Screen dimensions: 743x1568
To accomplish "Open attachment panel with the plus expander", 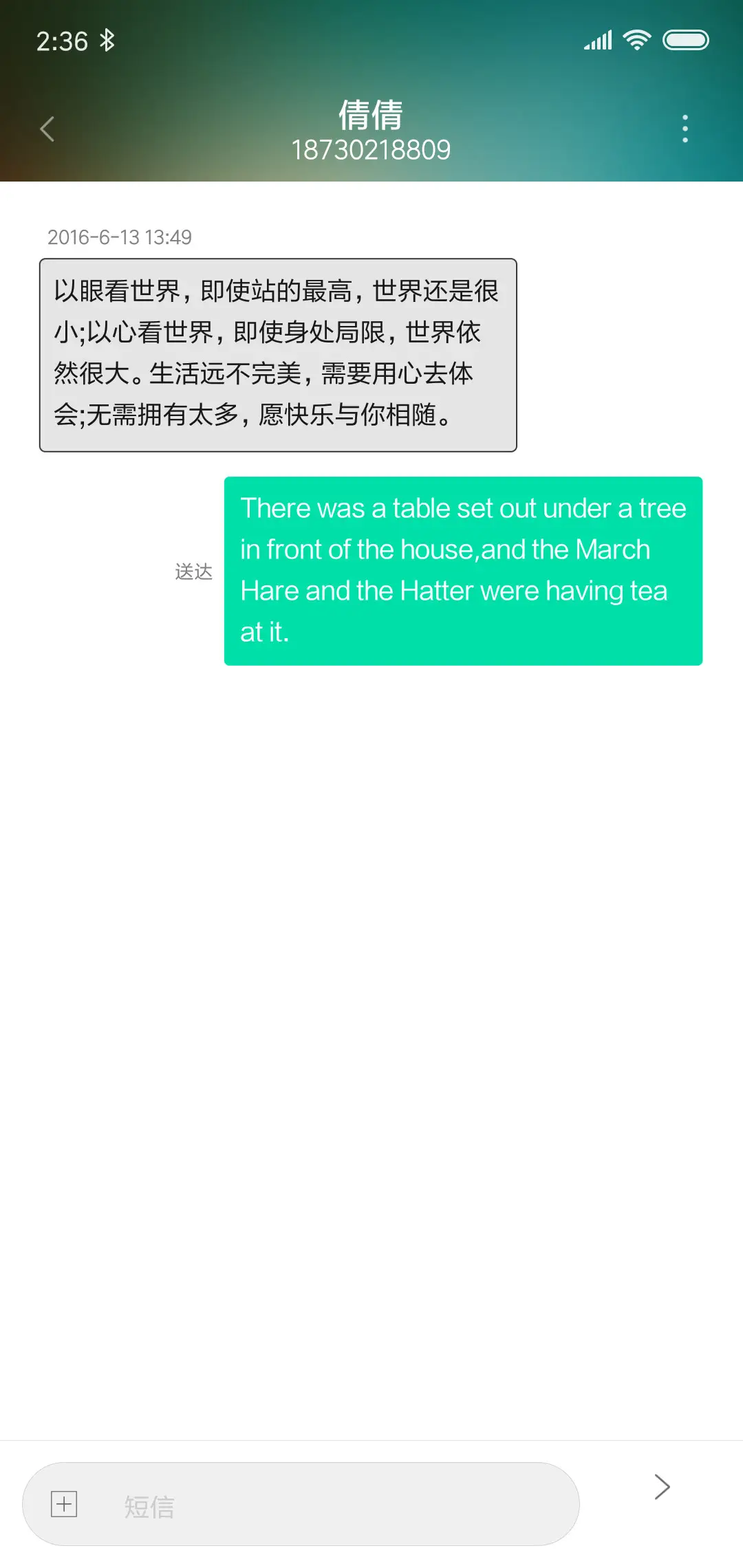I will click(x=65, y=1505).
